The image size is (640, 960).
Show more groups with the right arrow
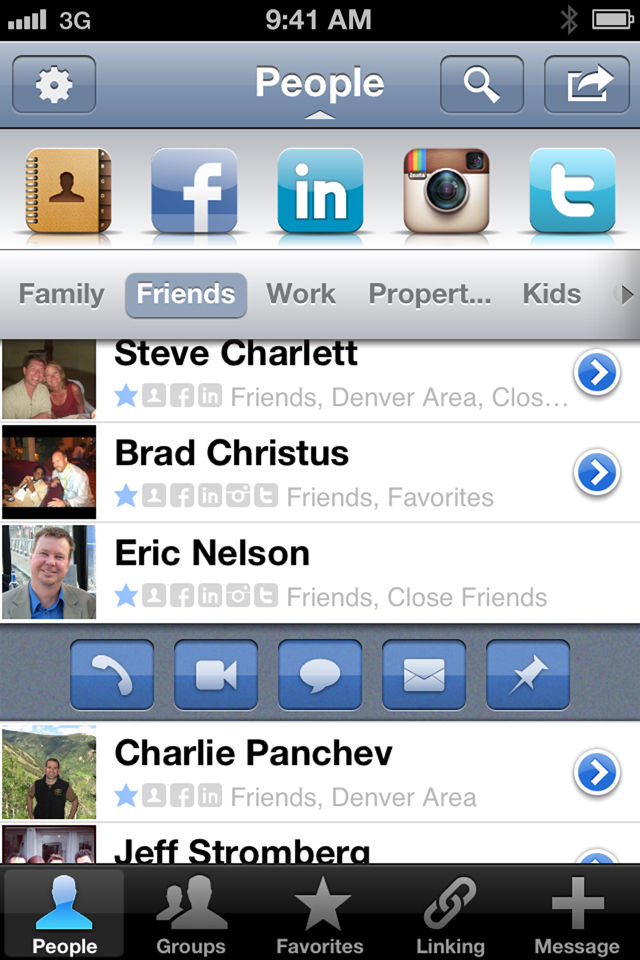pyautogui.click(x=627, y=294)
